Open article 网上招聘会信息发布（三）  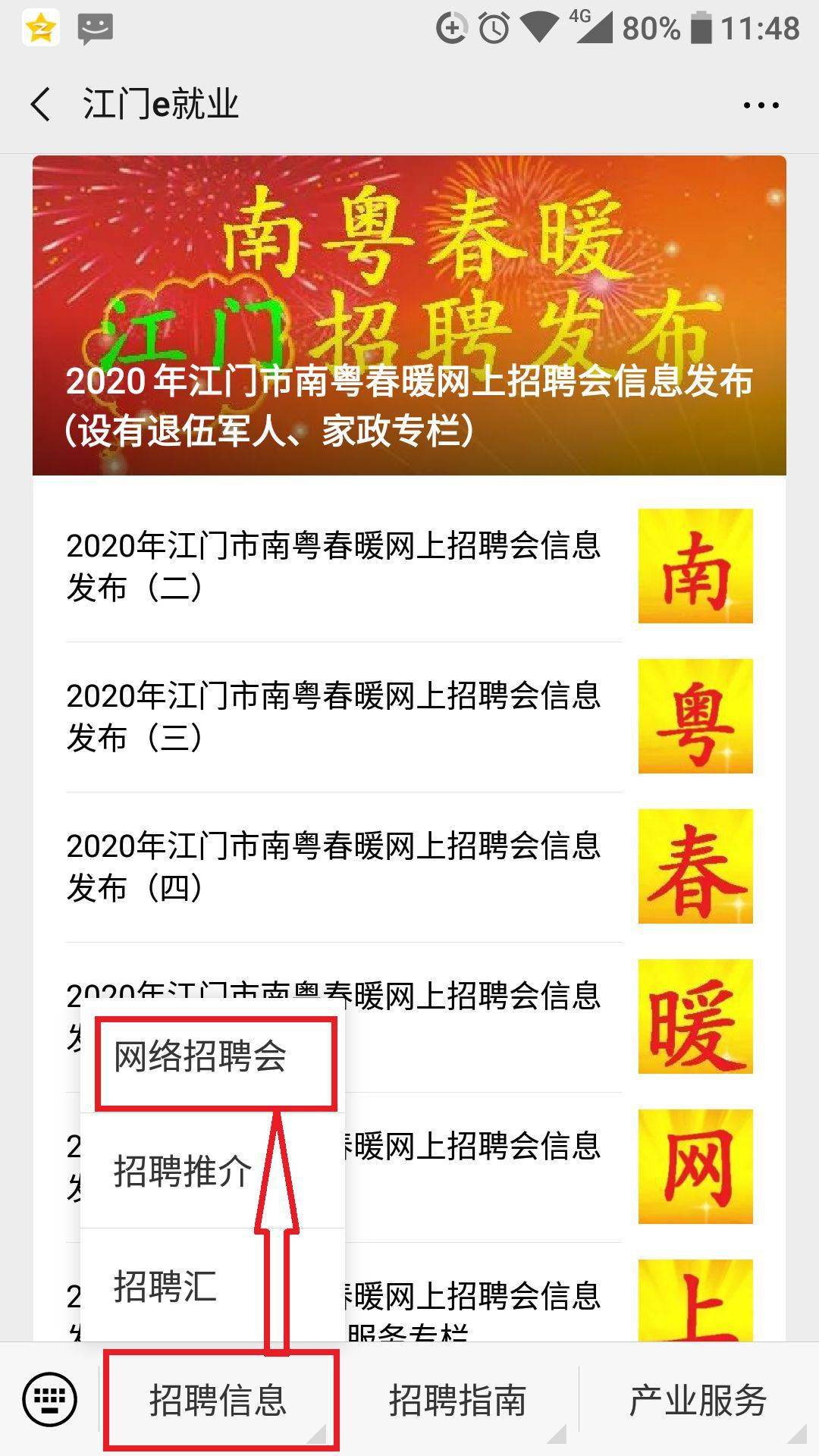coord(334,716)
